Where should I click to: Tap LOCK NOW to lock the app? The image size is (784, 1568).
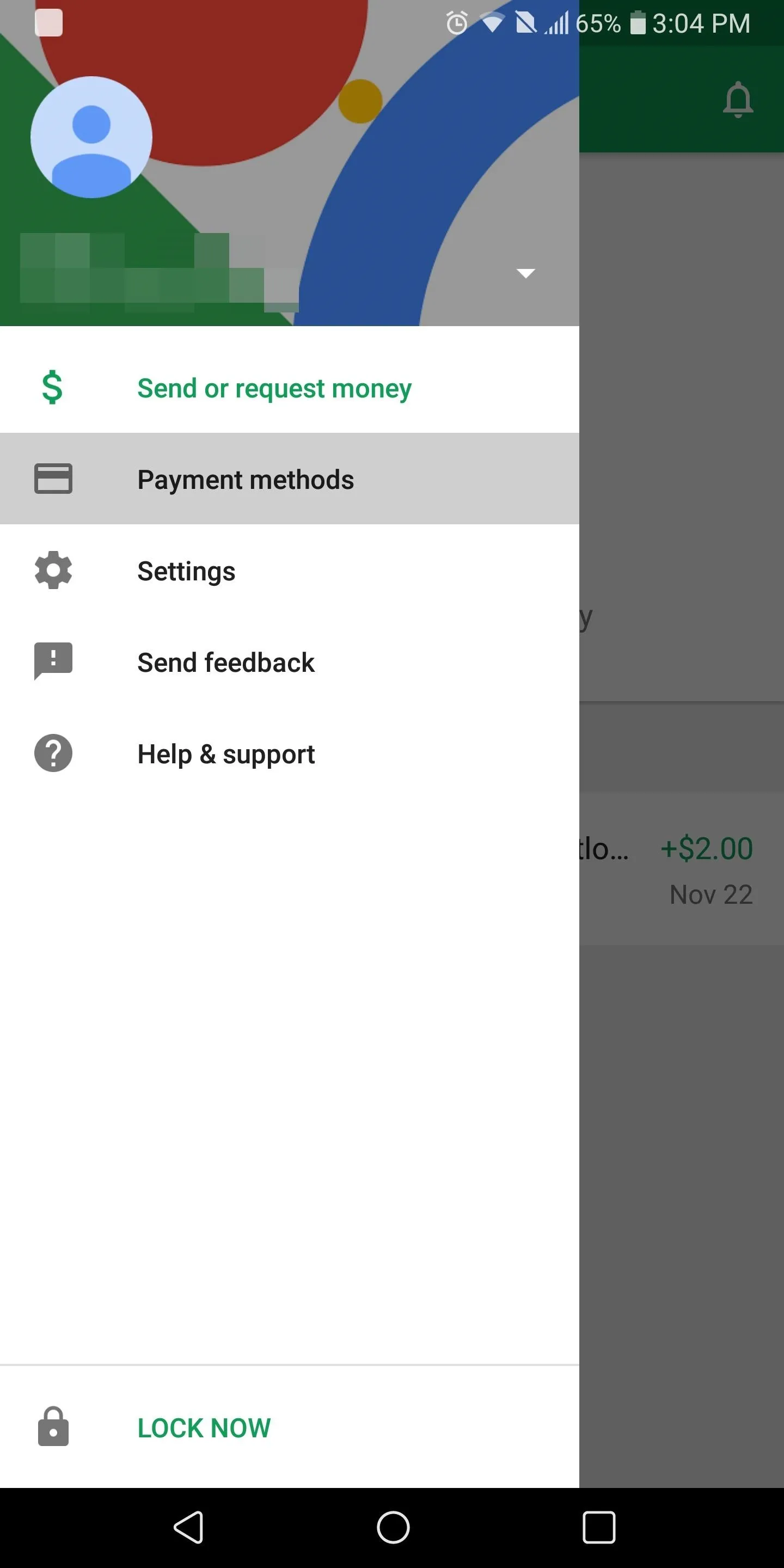point(289,1428)
